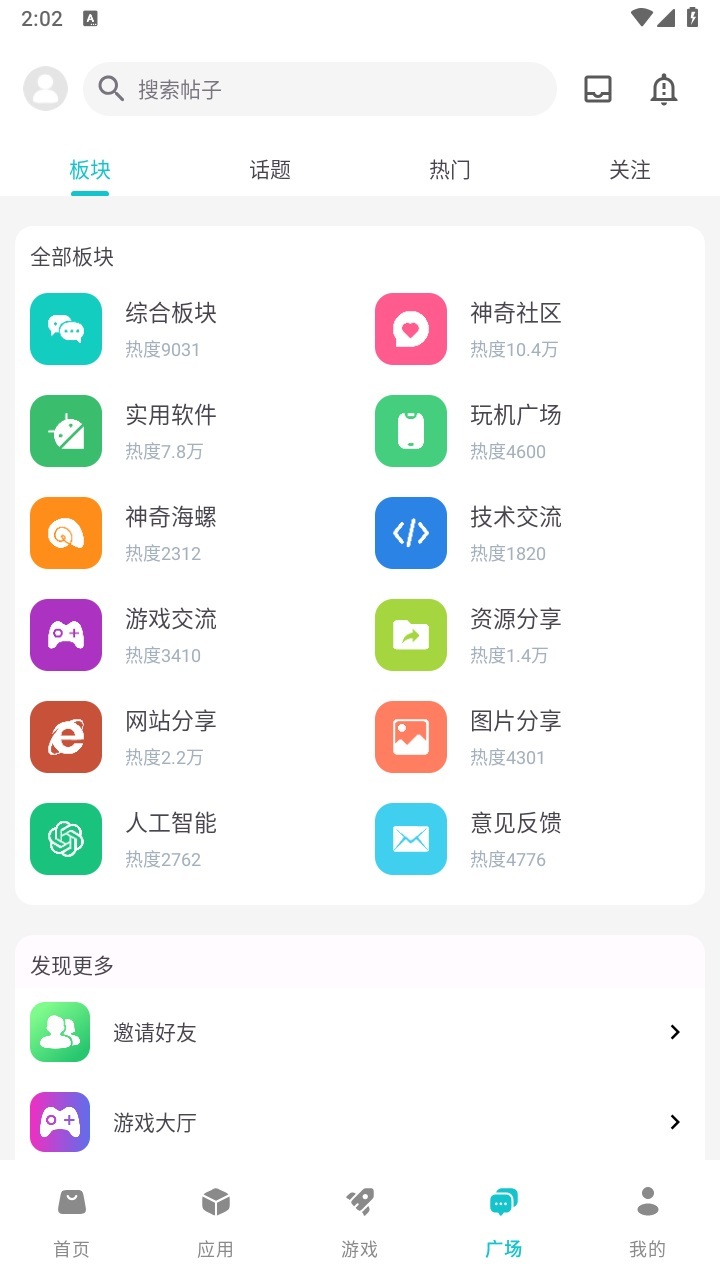Screen dimensions: 720x1280
Task: Expand 游戏大厅 via its chevron
Action: (674, 1122)
